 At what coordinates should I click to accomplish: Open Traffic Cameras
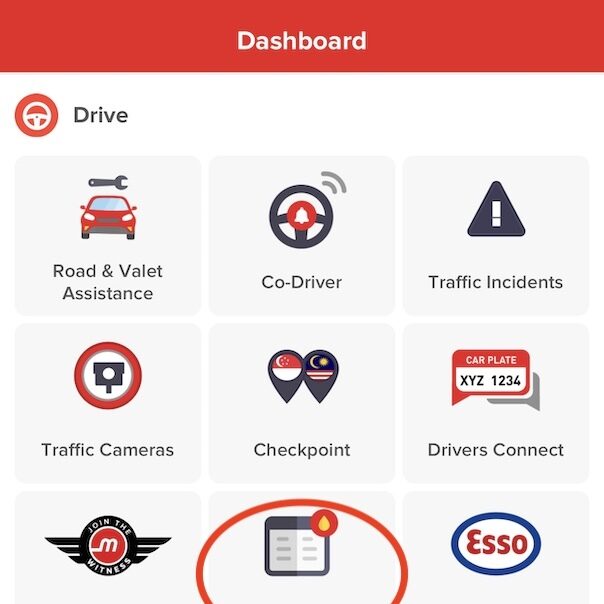click(x=108, y=402)
